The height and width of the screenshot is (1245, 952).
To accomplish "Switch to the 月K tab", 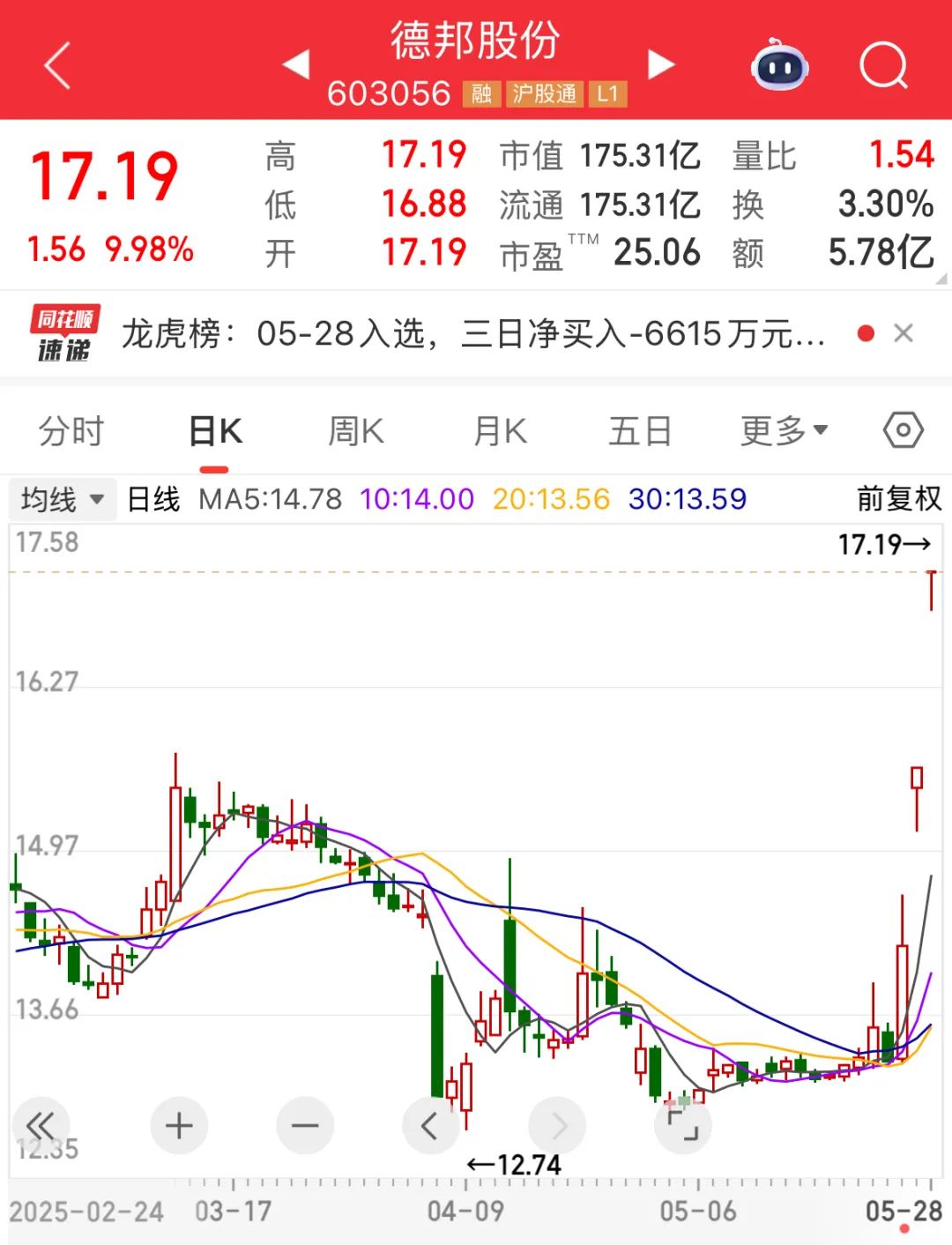I will [x=500, y=432].
